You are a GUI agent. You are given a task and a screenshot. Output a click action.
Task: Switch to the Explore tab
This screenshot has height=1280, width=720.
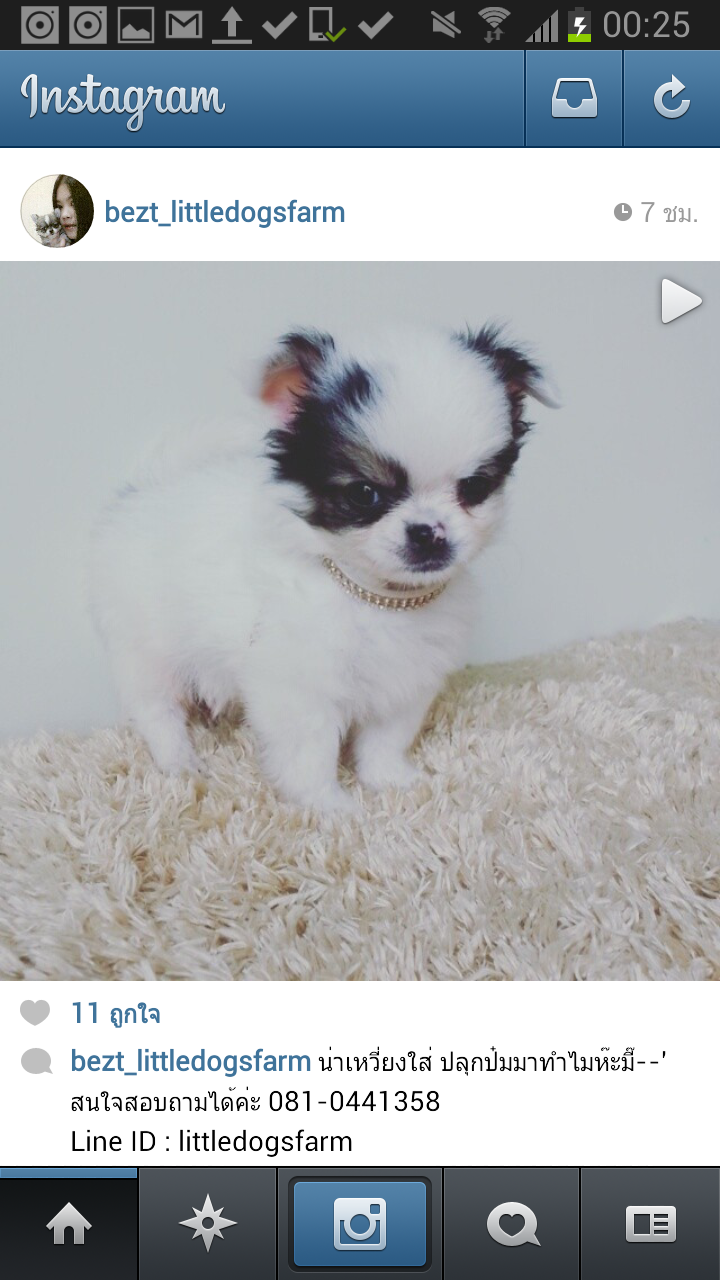pyautogui.click(x=207, y=1224)
